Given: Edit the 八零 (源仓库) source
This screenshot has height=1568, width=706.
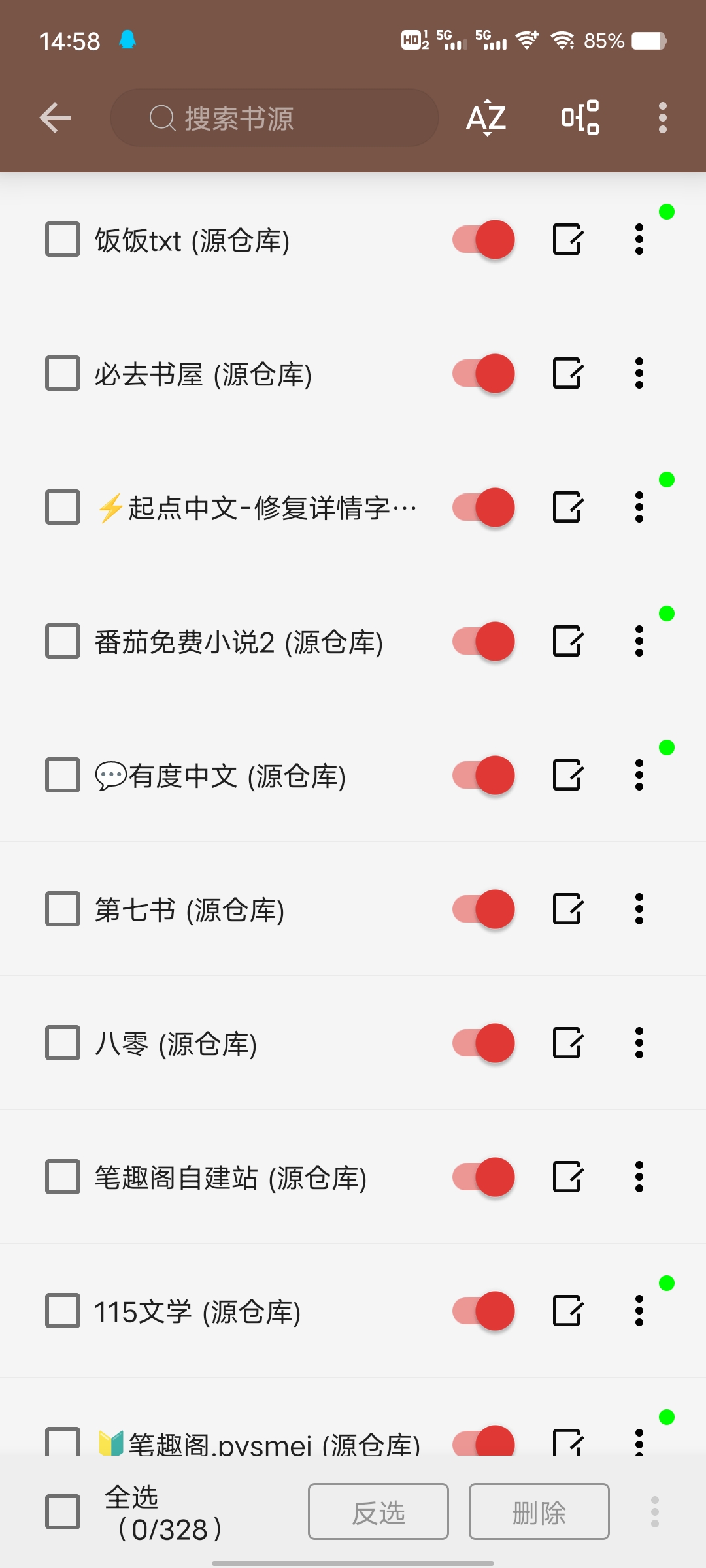Looking at the screenshot, I should click(x=567, y=1043).
